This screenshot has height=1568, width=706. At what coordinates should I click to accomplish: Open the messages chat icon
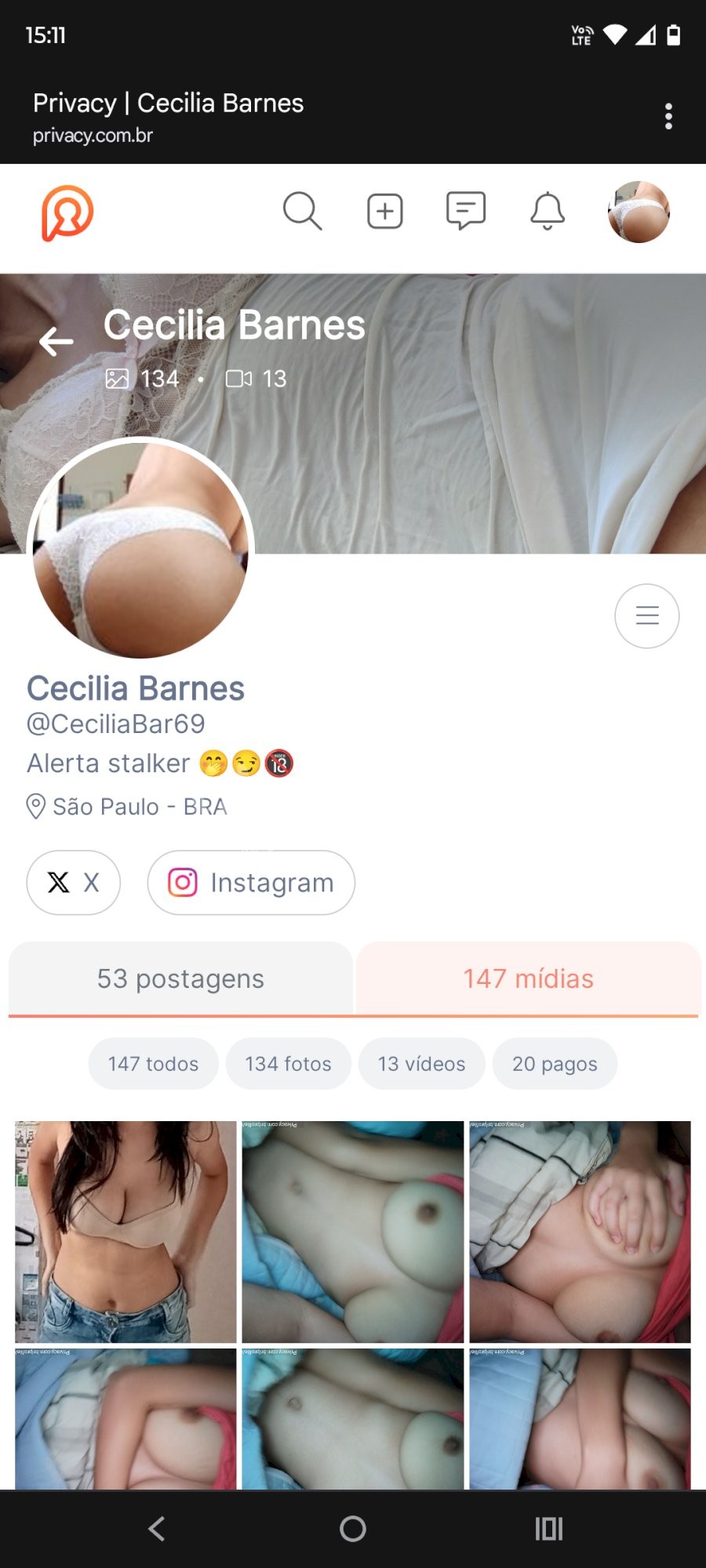click(466, 211)
